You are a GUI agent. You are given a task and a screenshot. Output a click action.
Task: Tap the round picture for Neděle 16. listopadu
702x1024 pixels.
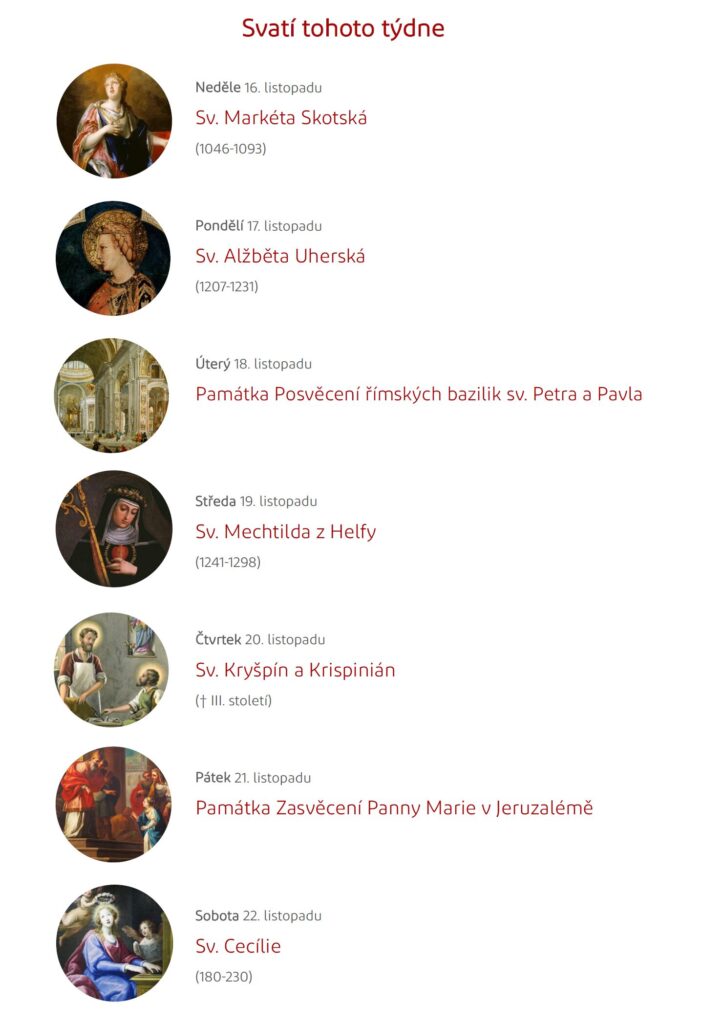tap(114, 121)
